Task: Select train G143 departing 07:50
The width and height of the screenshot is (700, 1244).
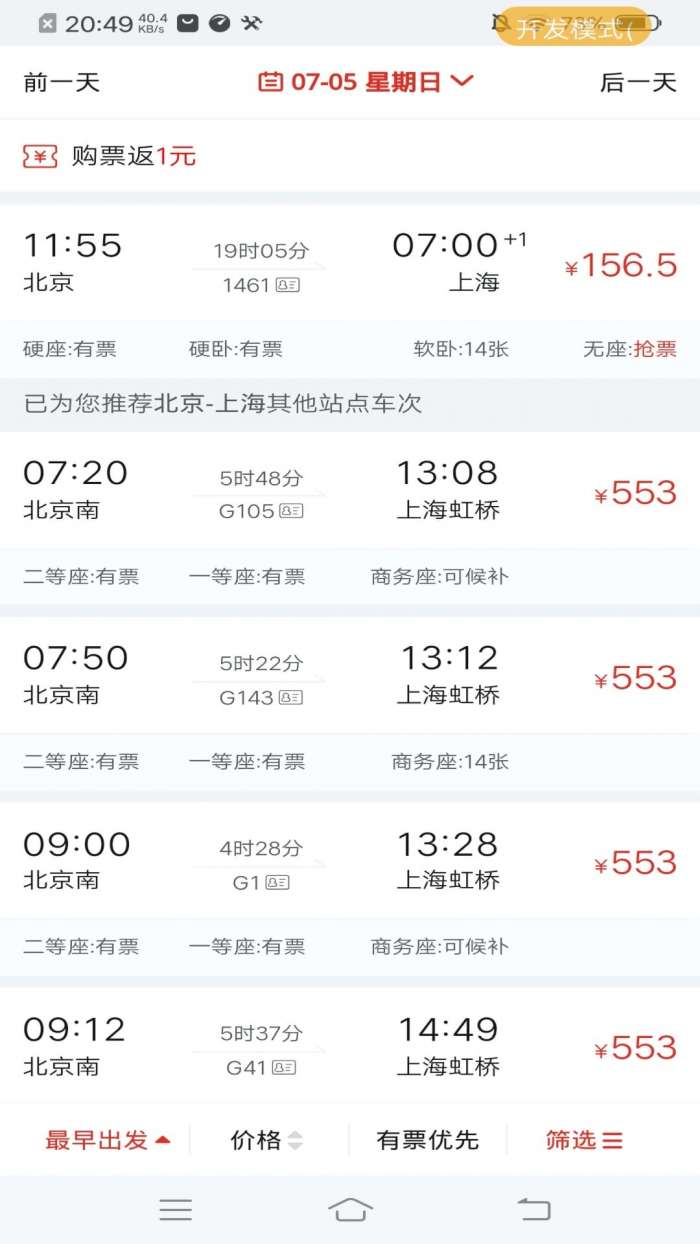Action: (350, 703)
